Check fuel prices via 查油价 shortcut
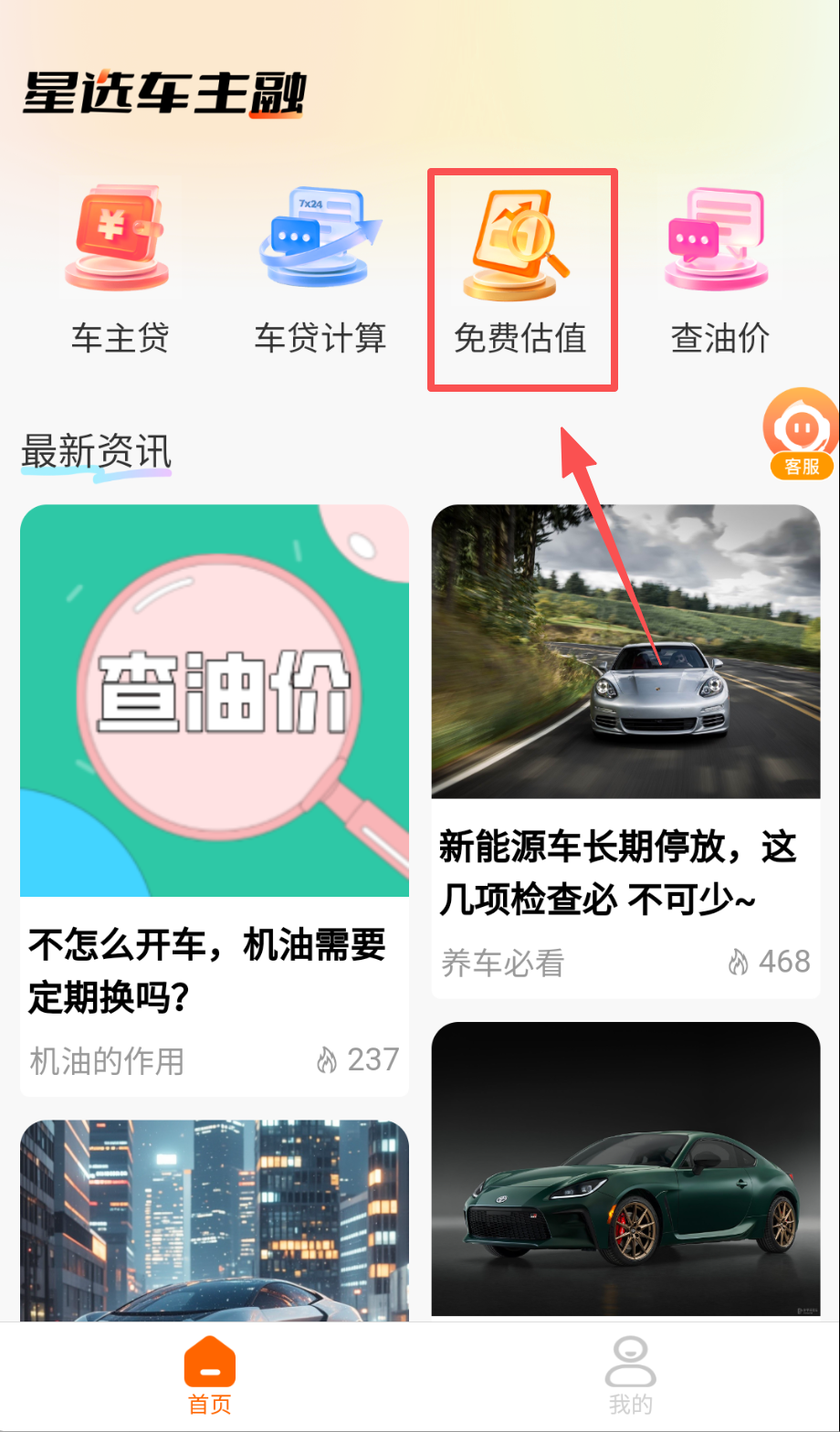The height and width of the screenshot is (1432, 840). click(720, 272)
